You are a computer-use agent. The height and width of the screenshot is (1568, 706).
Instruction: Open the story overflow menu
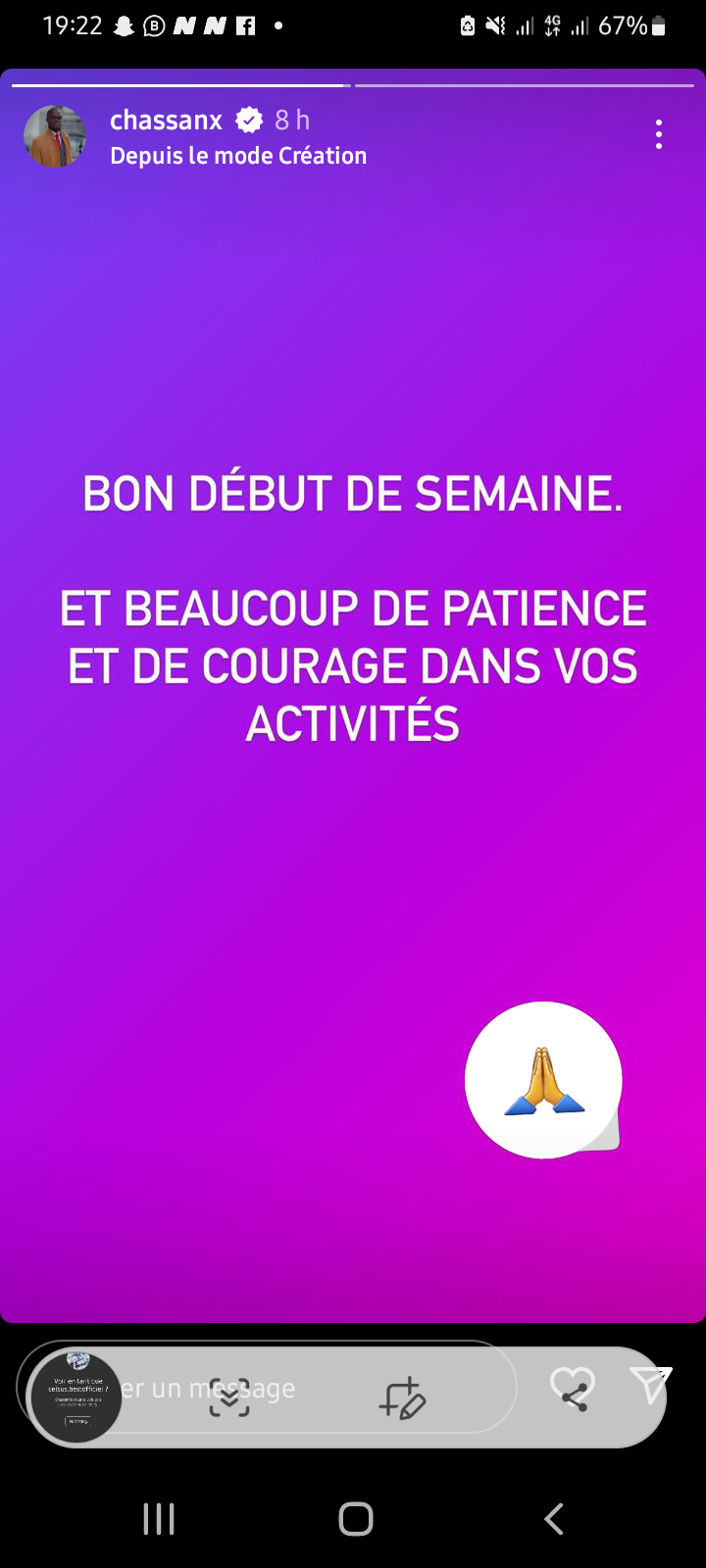click(x=659, y=134)
